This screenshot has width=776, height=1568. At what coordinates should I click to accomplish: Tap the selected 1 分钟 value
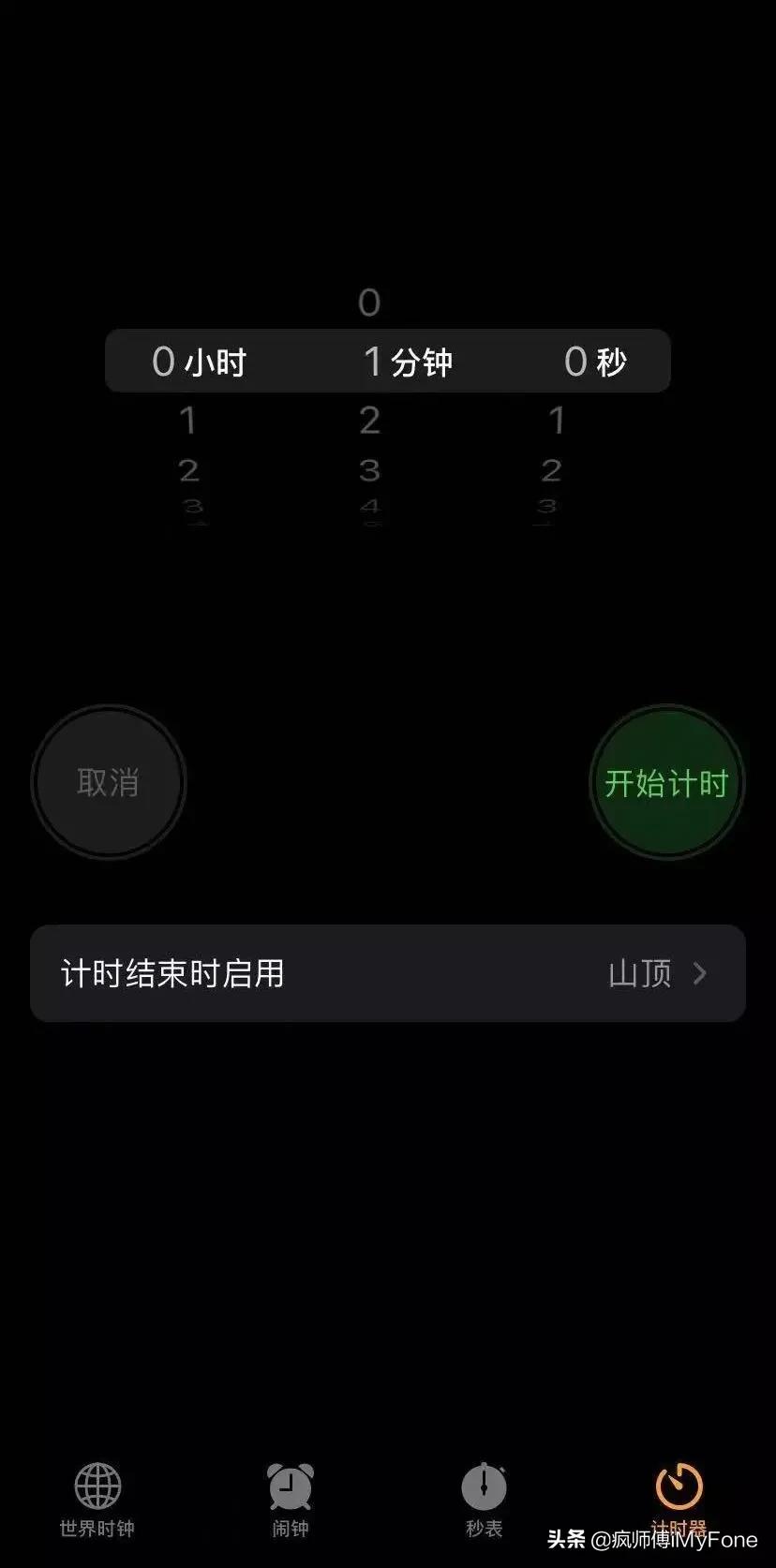click(408, 362)
